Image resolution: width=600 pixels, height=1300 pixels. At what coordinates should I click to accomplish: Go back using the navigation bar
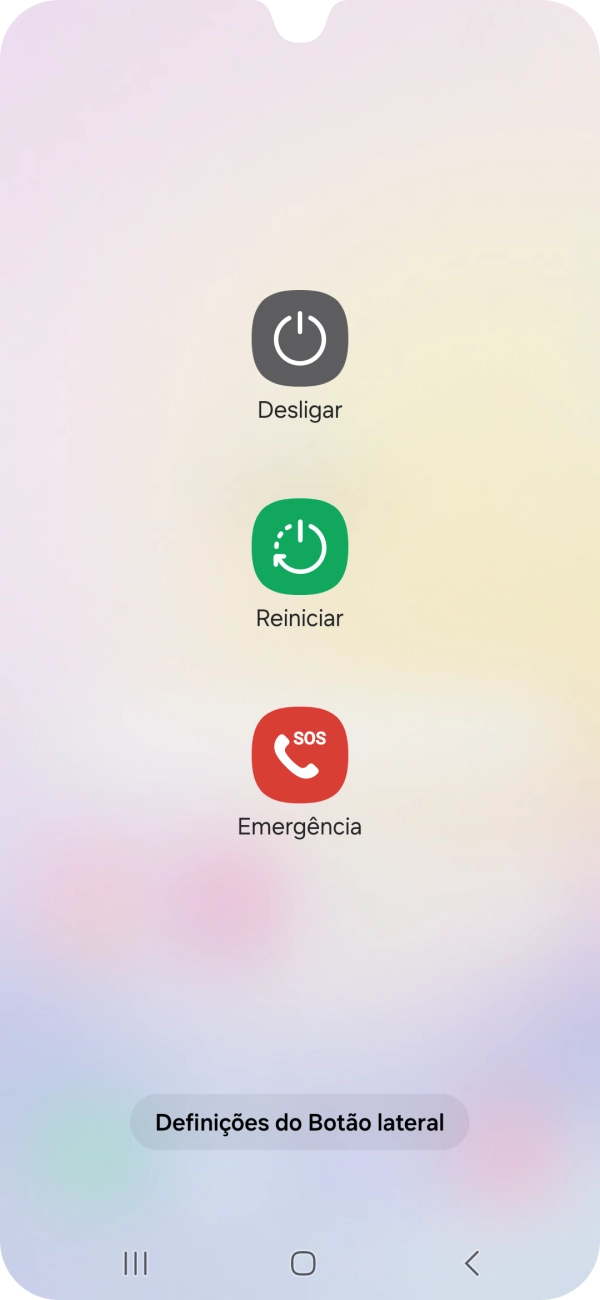point(472,1263)
